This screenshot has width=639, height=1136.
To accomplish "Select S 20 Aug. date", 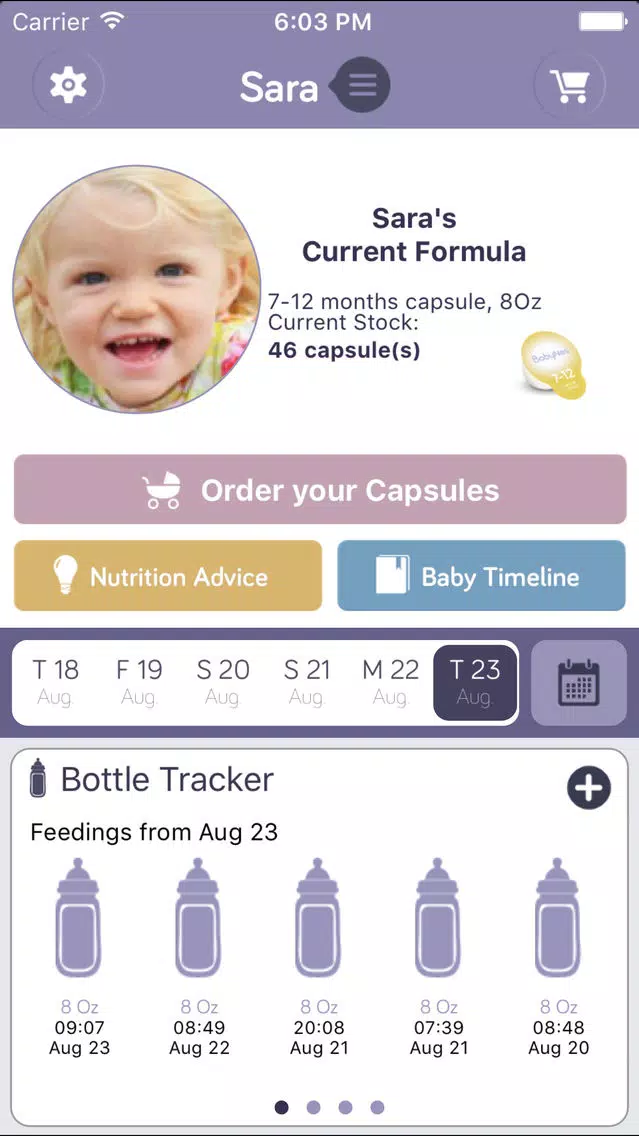I will pos(222,682).
